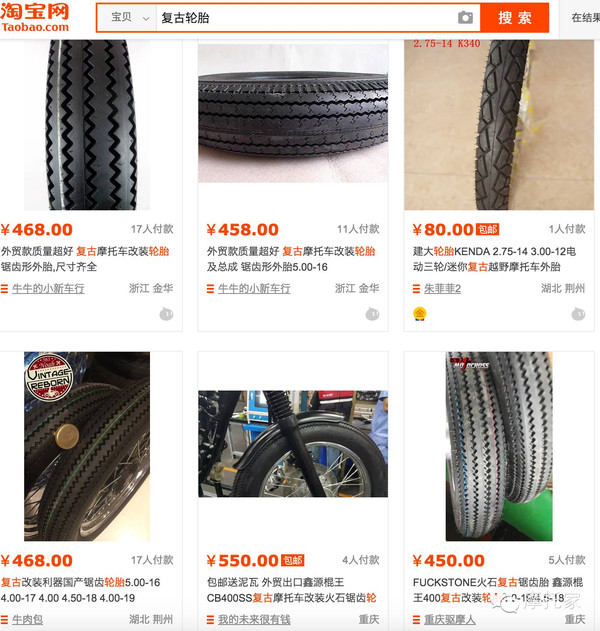Visit 朱菲菲2 seller shop

tap(442, 288)
